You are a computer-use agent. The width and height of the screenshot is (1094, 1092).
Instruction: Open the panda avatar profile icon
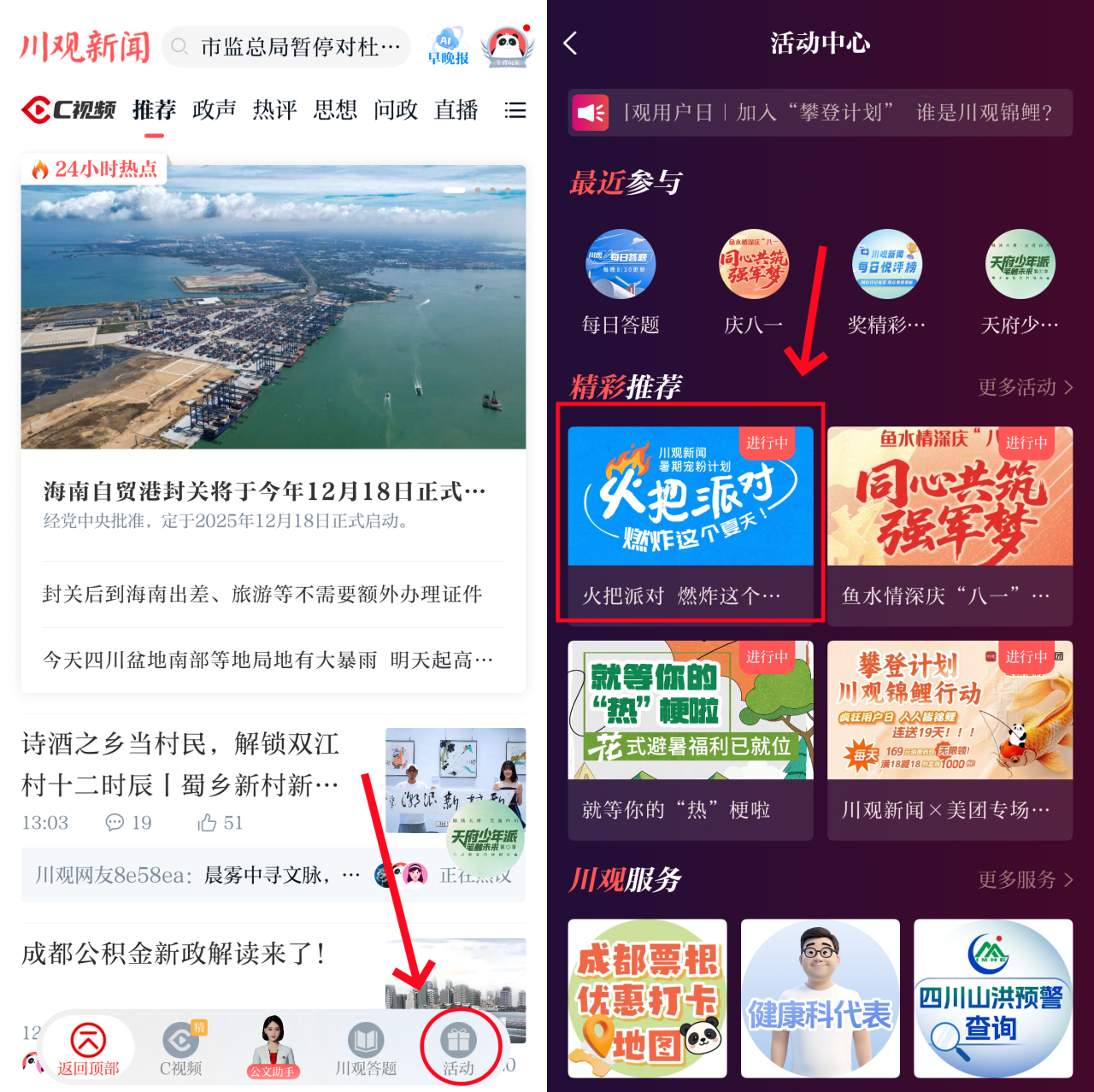click(508, 46)
